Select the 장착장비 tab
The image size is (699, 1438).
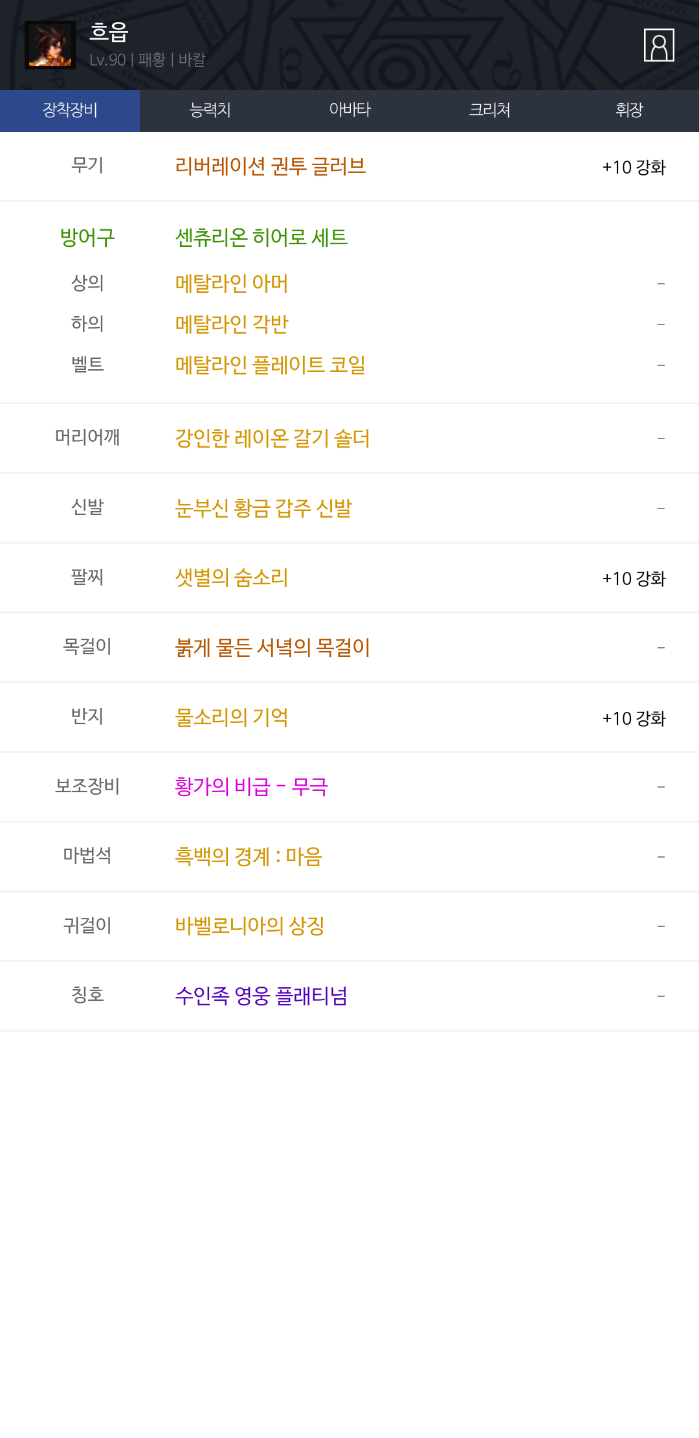click(x=70, y=110)
